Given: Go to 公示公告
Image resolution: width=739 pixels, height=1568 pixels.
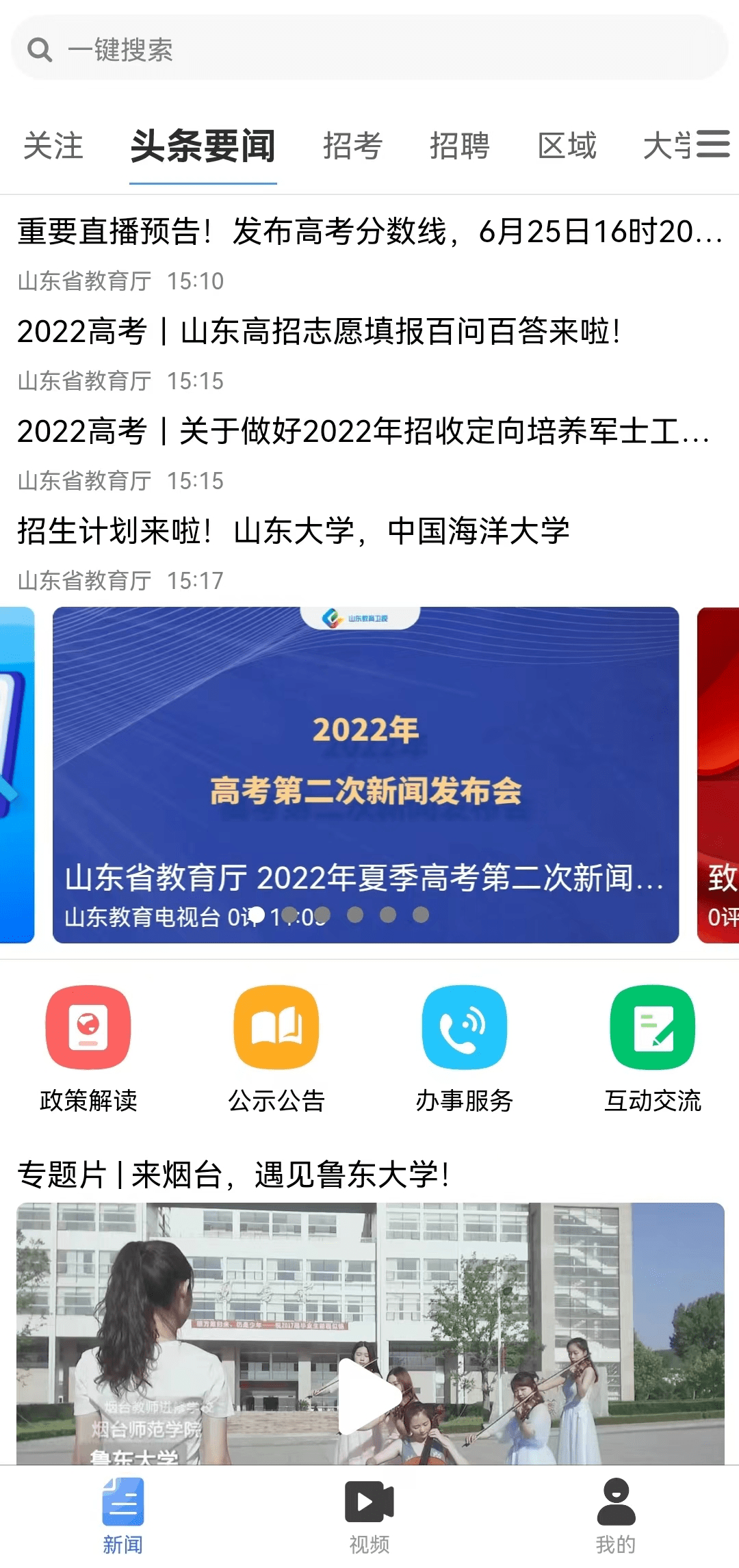Looking at the screenshot, I should pos(276,1048).
